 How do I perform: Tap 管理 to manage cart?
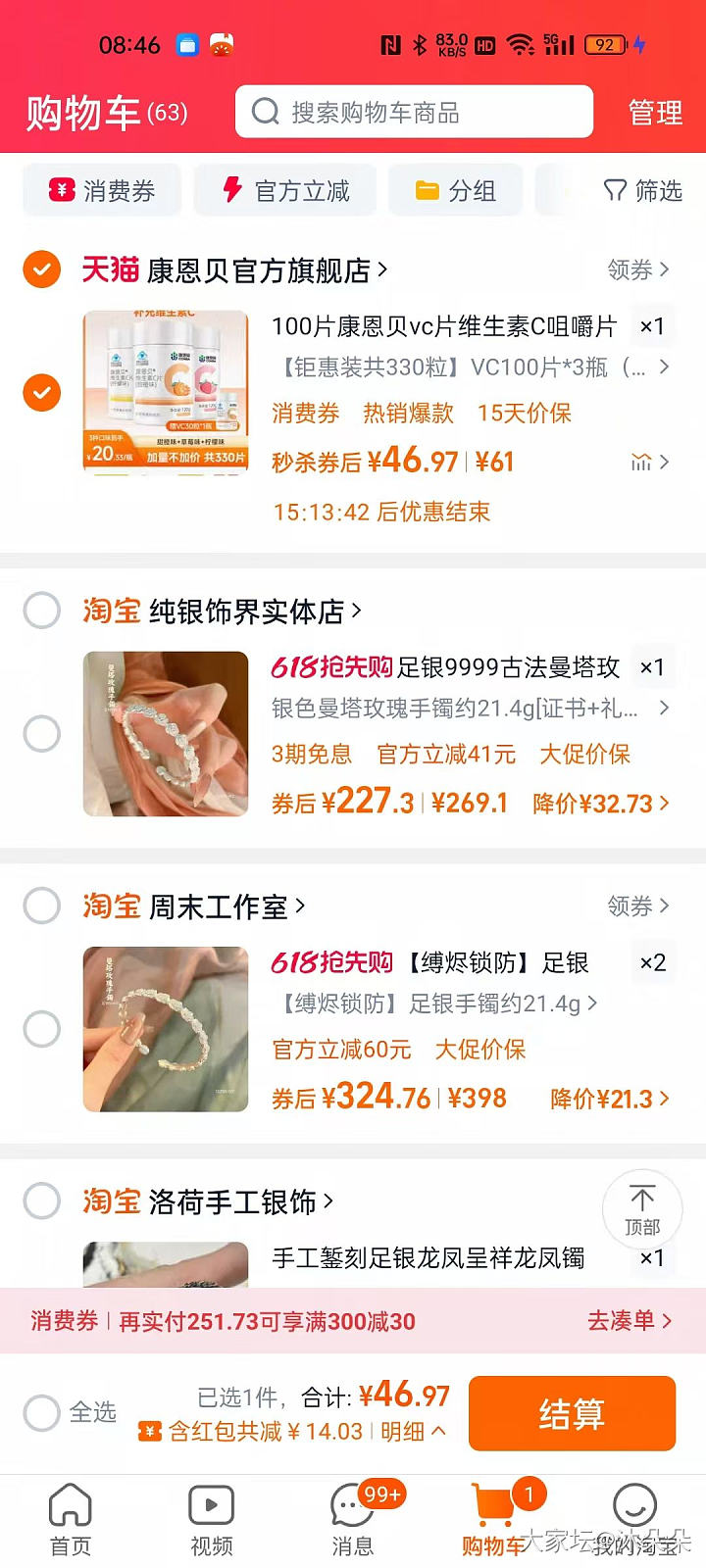click(x=655, y=112)
